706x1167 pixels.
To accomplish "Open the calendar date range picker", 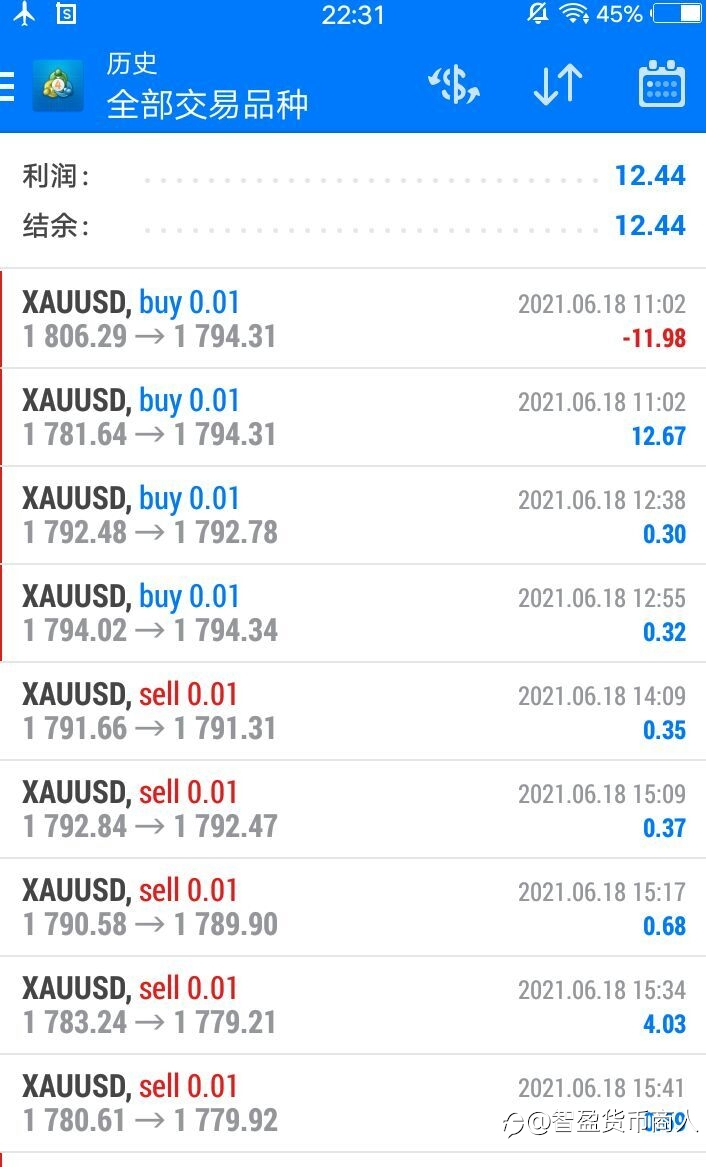I will click(661, 84).
